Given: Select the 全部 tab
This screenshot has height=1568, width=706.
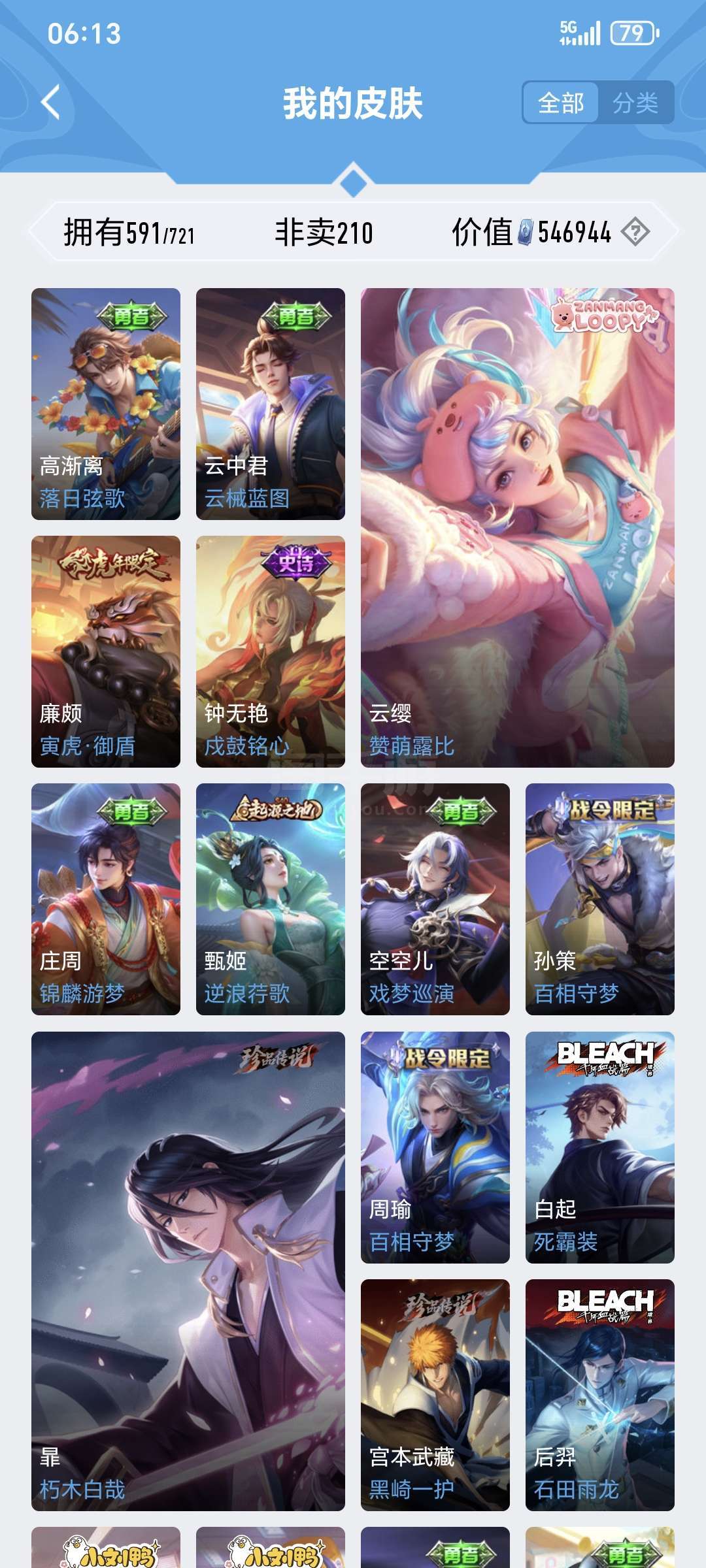Looking at the screenshot, I should click(x=561, y=103).
